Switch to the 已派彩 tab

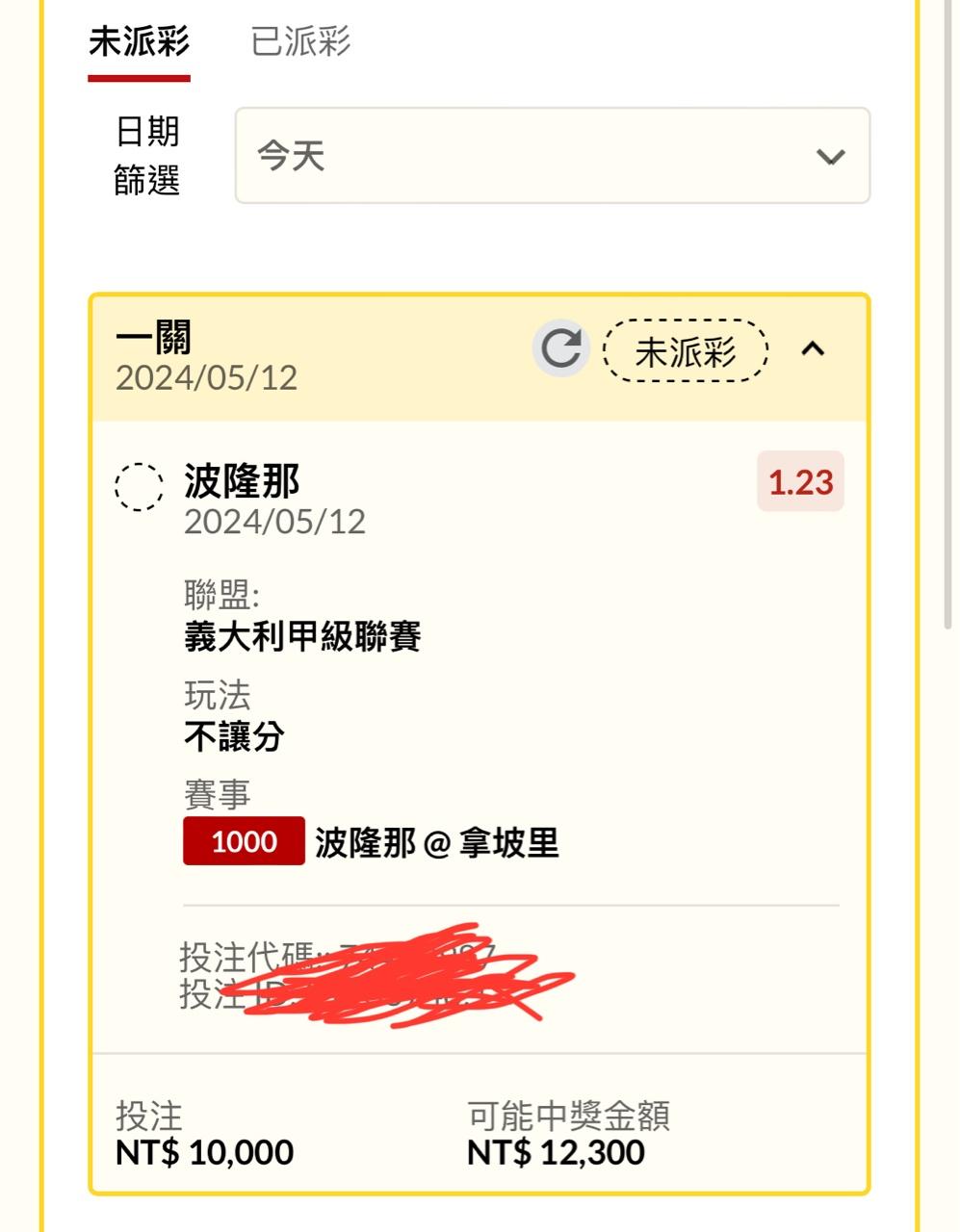[x=300, y=42]
